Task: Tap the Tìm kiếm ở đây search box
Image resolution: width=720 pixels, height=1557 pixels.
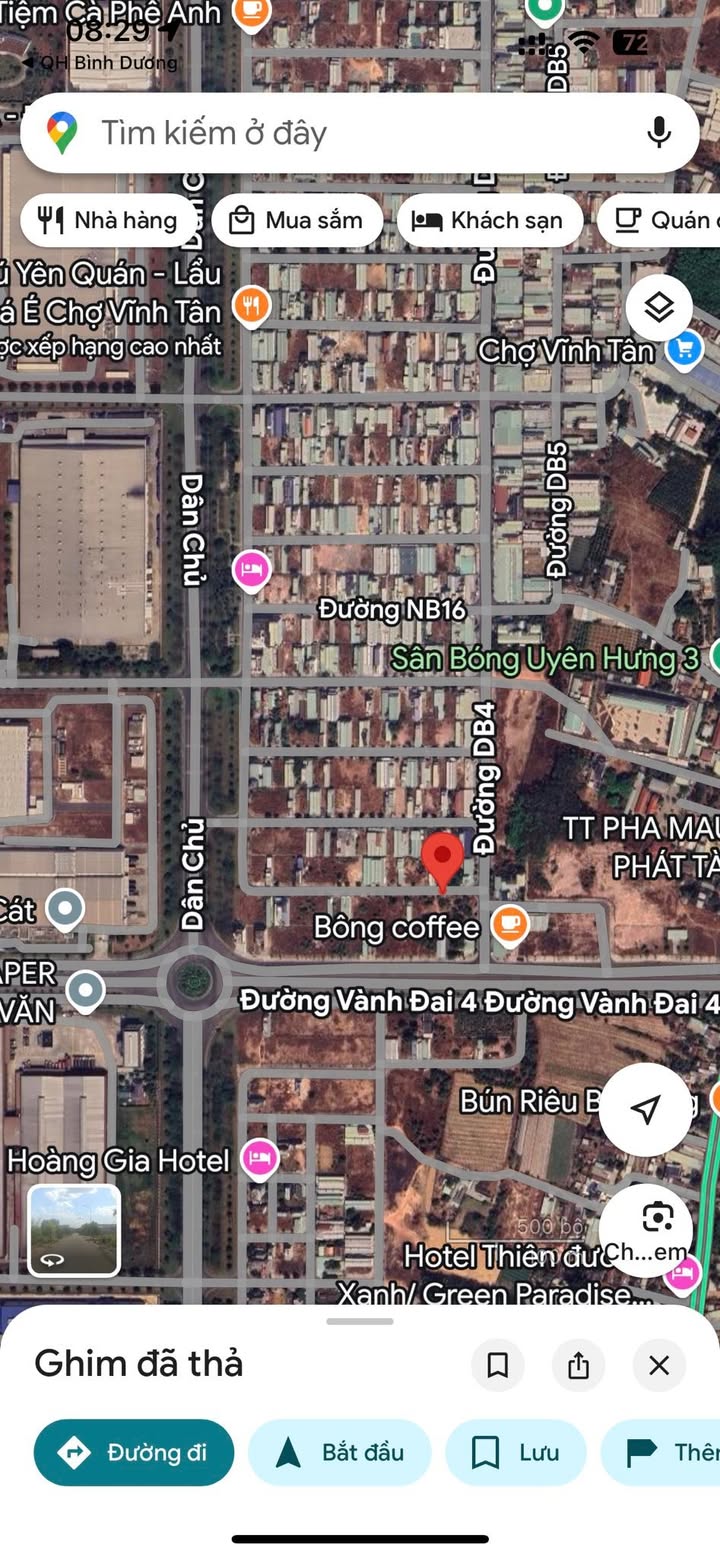Action: (330, 133)
